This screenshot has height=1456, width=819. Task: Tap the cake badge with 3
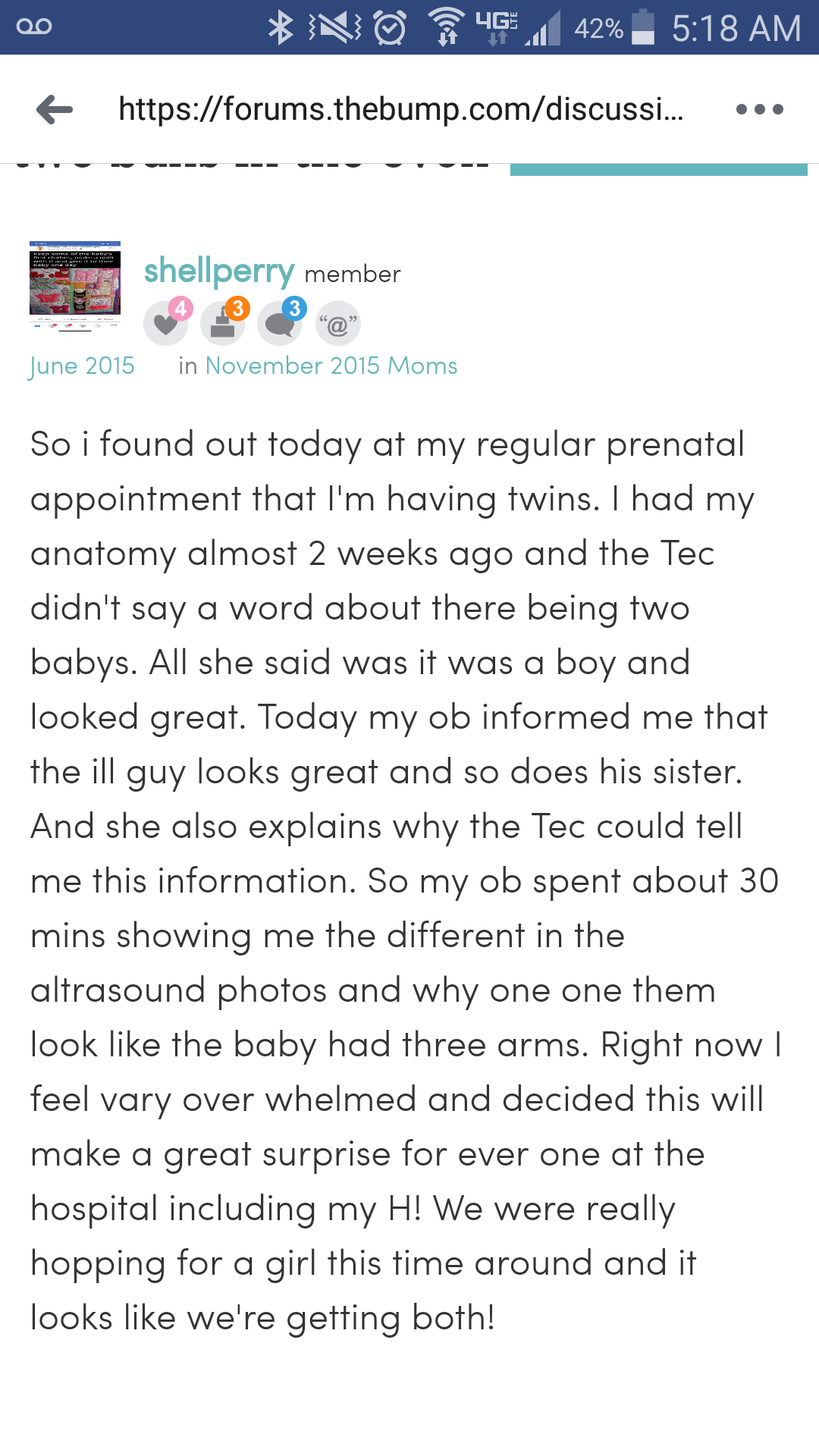(x=224, y=322)
